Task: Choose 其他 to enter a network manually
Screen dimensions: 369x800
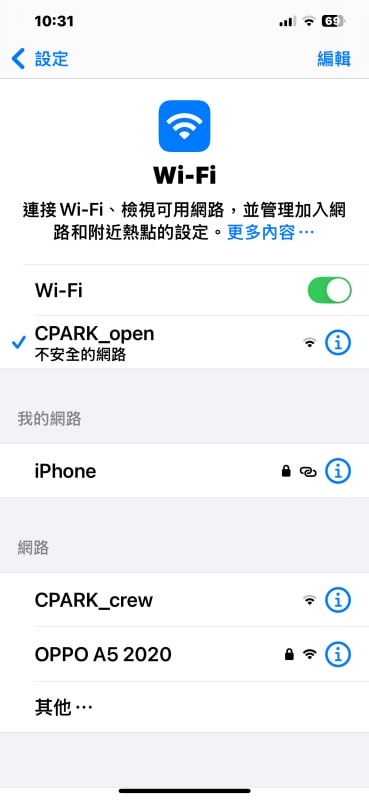Action: pyautogui.click(x=184, y=708)
